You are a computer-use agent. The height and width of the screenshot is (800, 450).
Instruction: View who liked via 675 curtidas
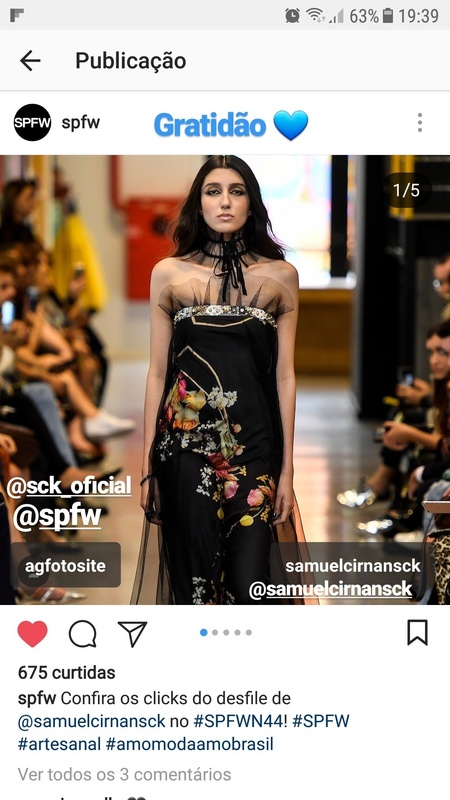click(x=66, y=672)
